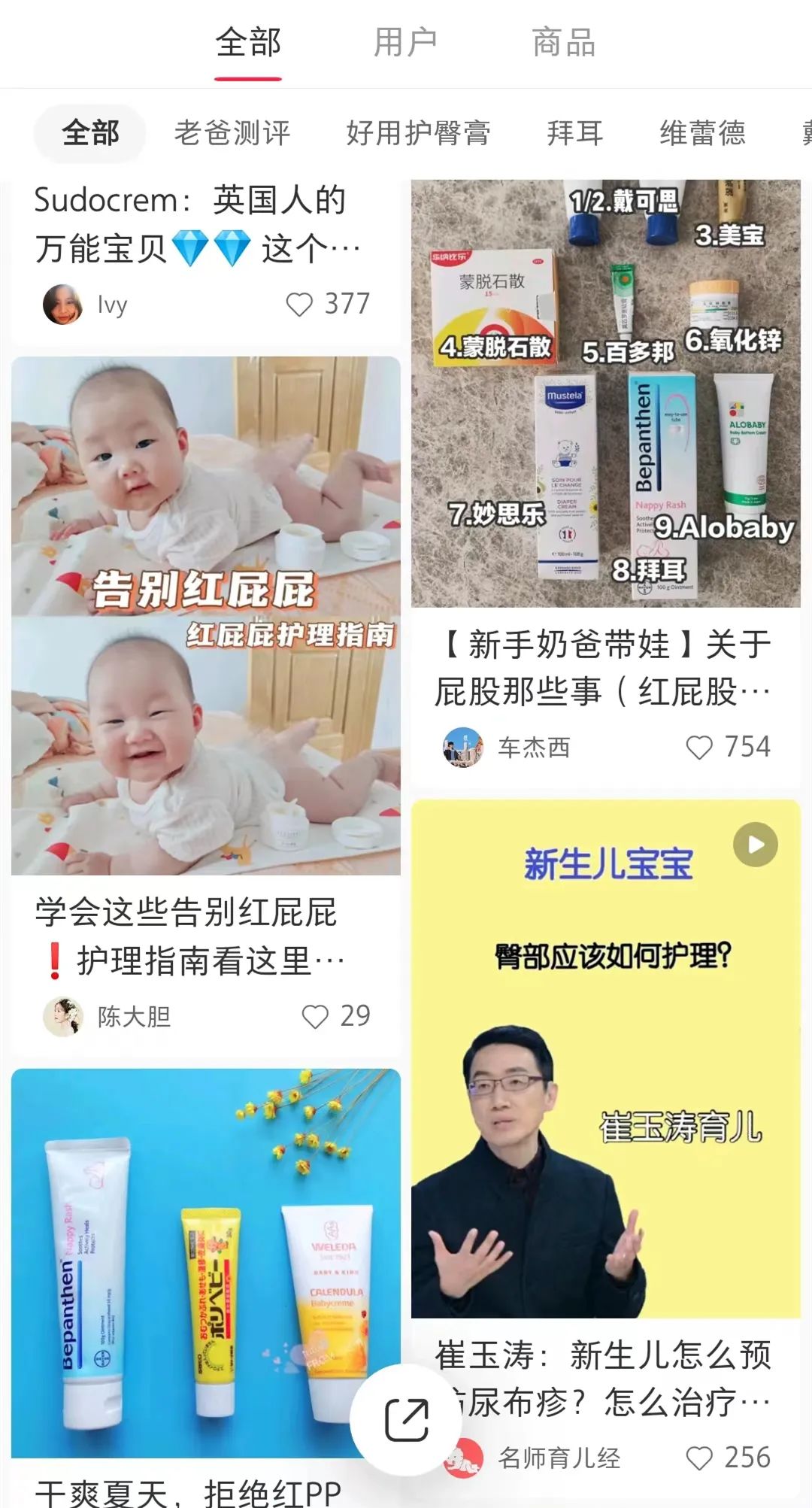Play the 崔玉涛育儿 newborn care video

[605, 1057]
